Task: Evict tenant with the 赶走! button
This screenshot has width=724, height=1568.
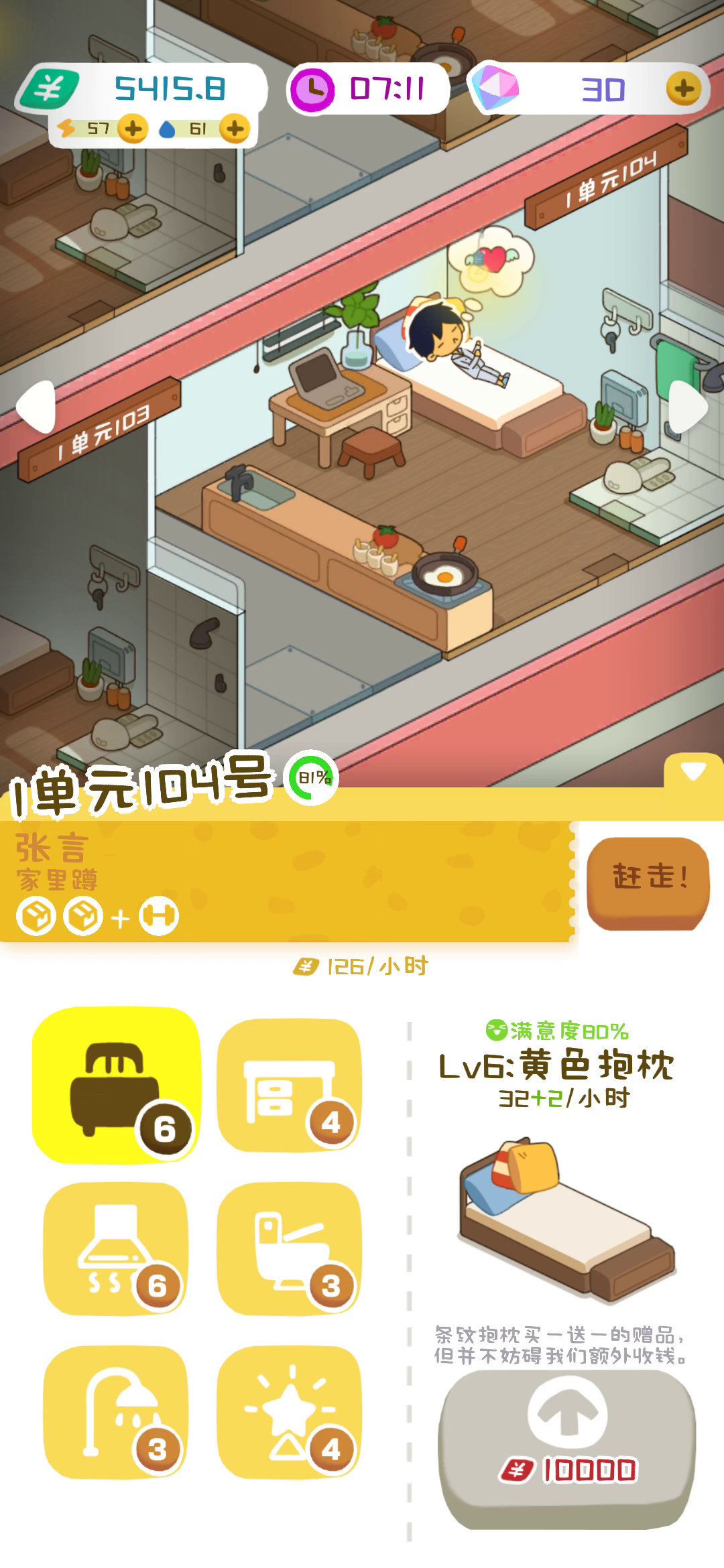Action: [x=648, y=883]
